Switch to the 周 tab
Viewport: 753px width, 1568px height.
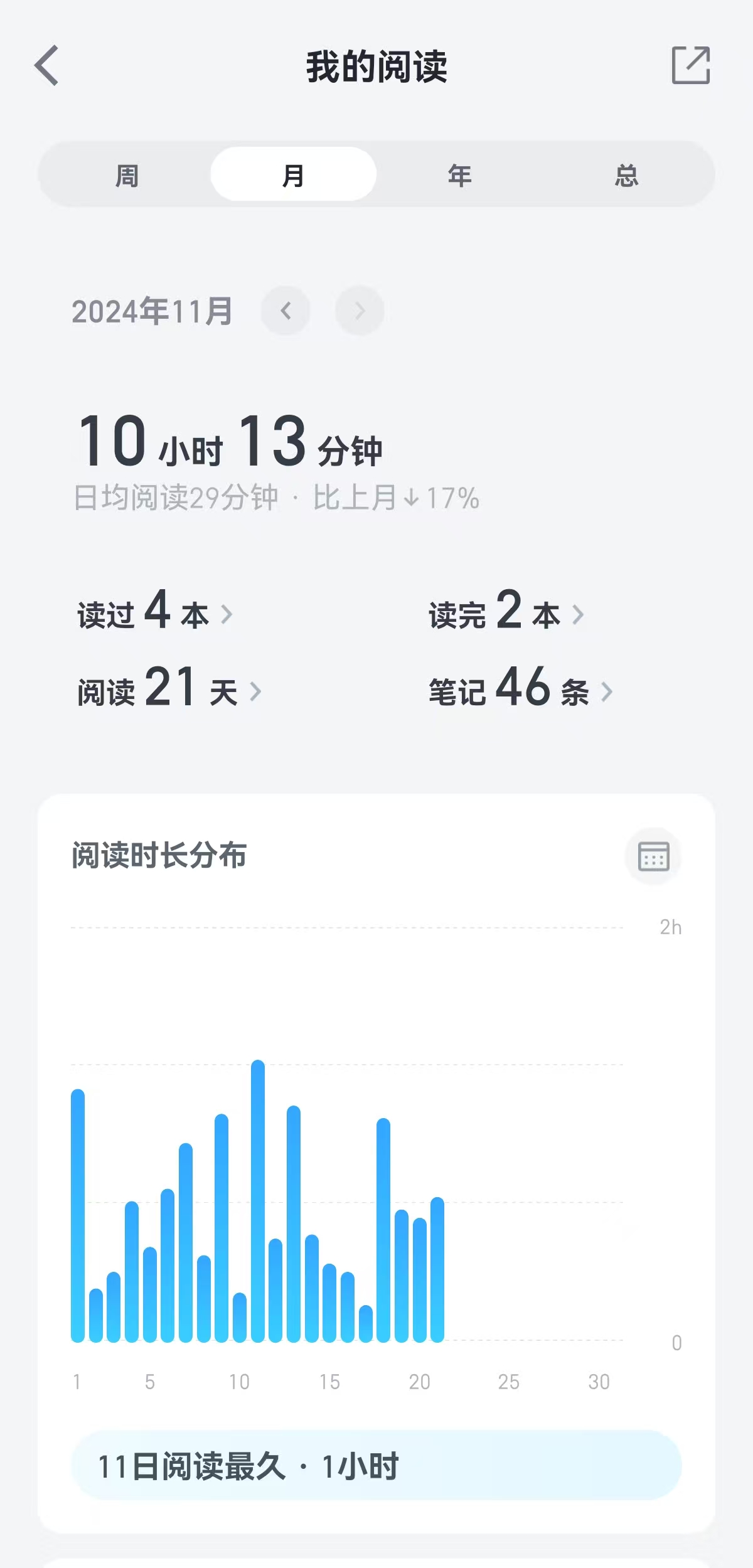[127, 175]
